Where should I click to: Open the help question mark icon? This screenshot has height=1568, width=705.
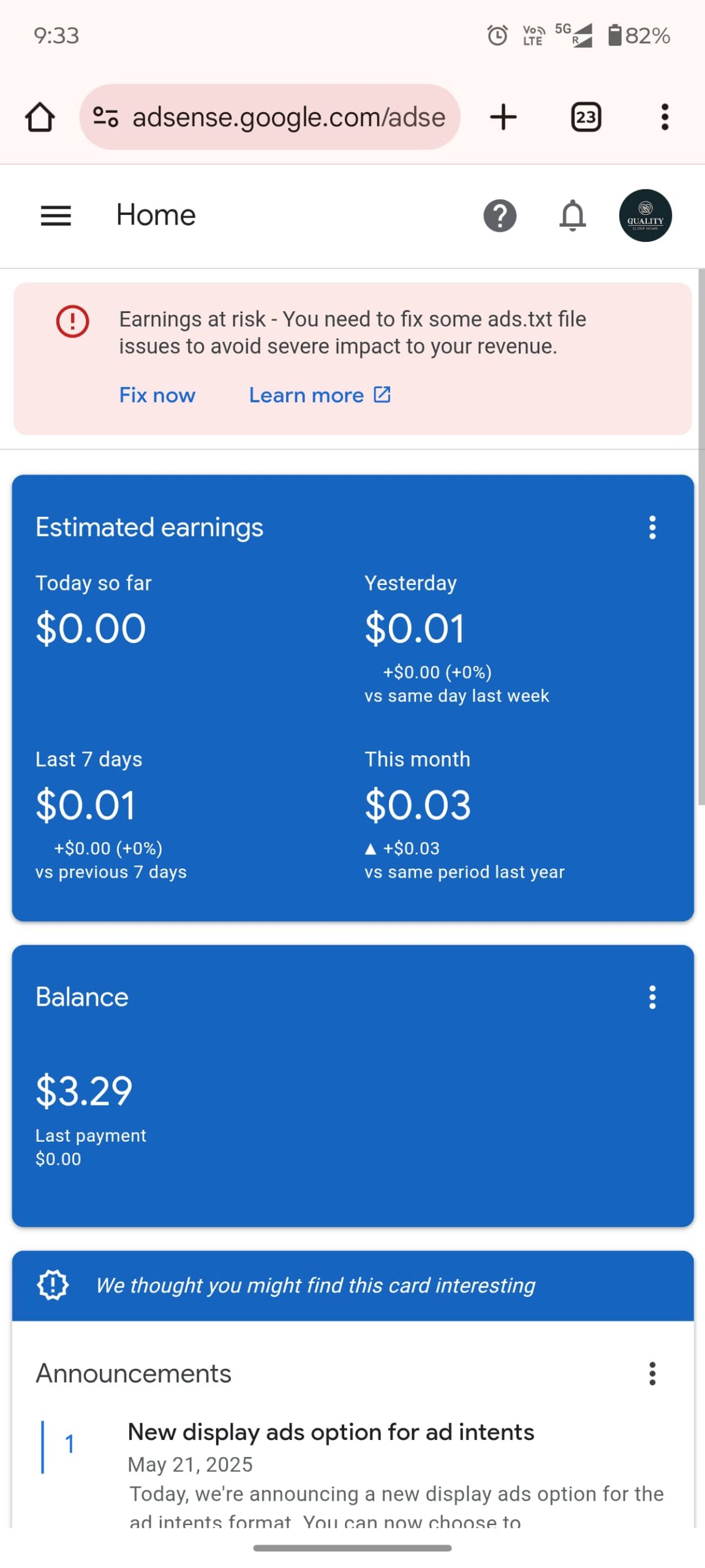[x=500, y=216]
